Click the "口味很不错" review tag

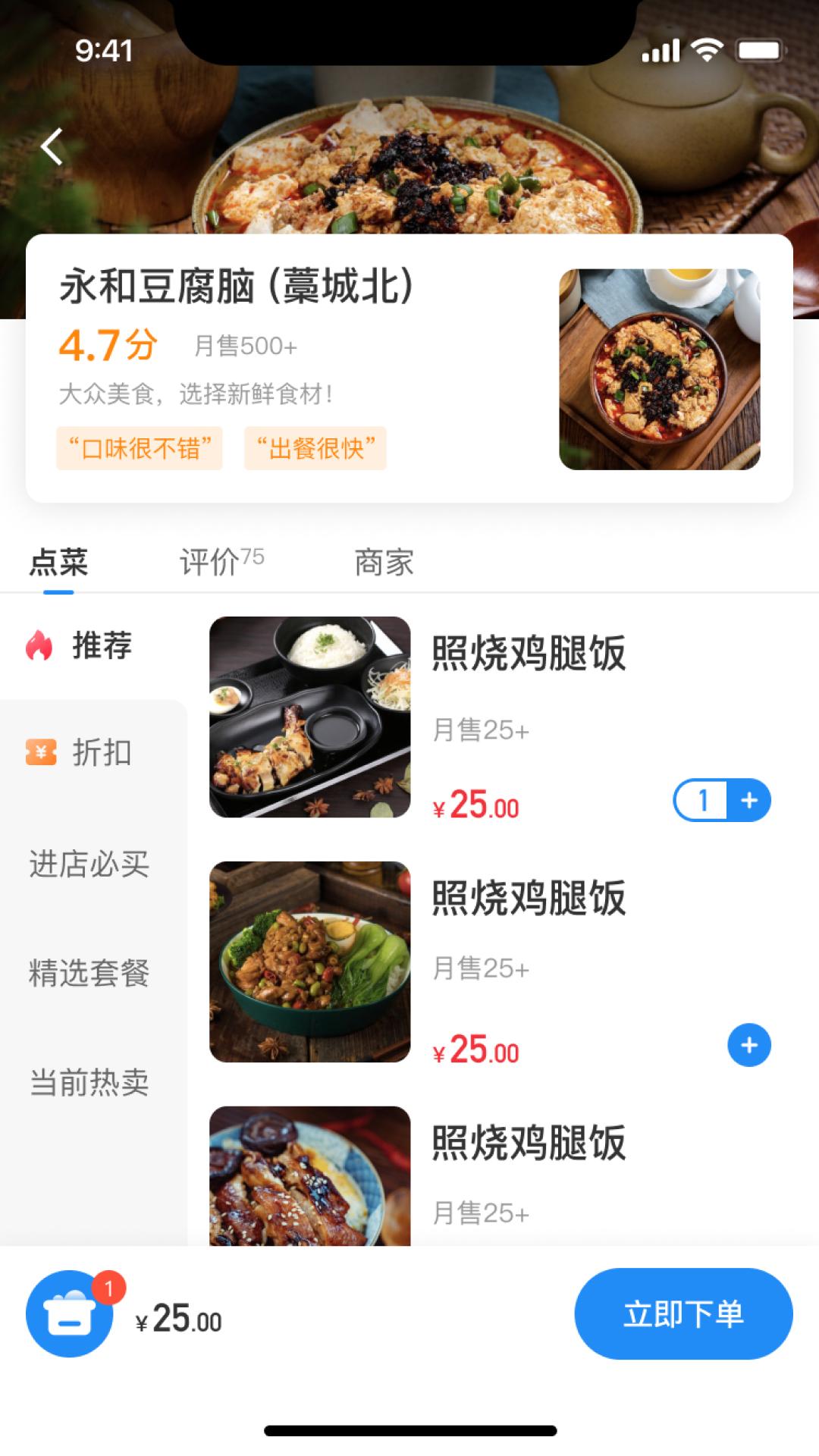(140, 447)
